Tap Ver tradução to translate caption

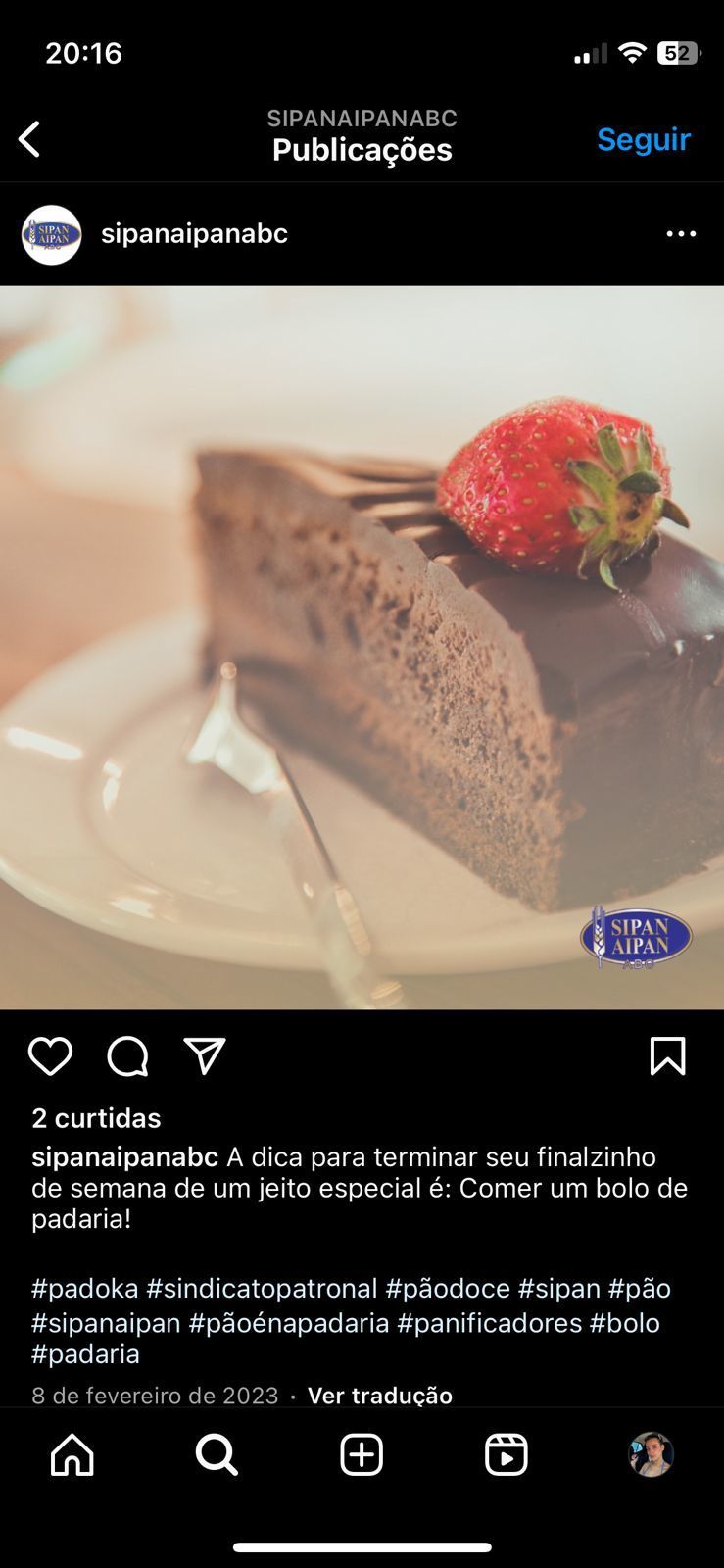380,1396
